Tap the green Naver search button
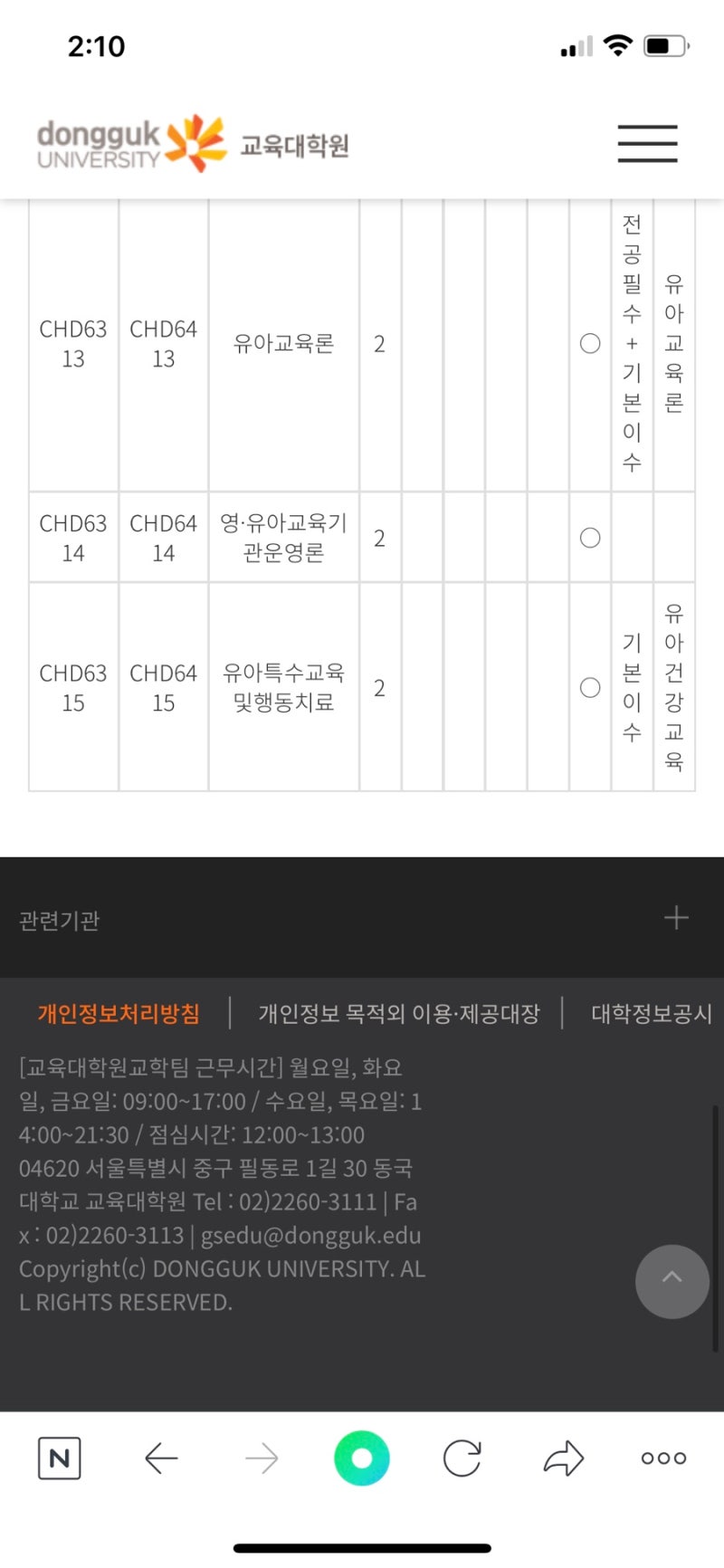The width and height of the screenshot is (724, 1568). [361, 1458]
